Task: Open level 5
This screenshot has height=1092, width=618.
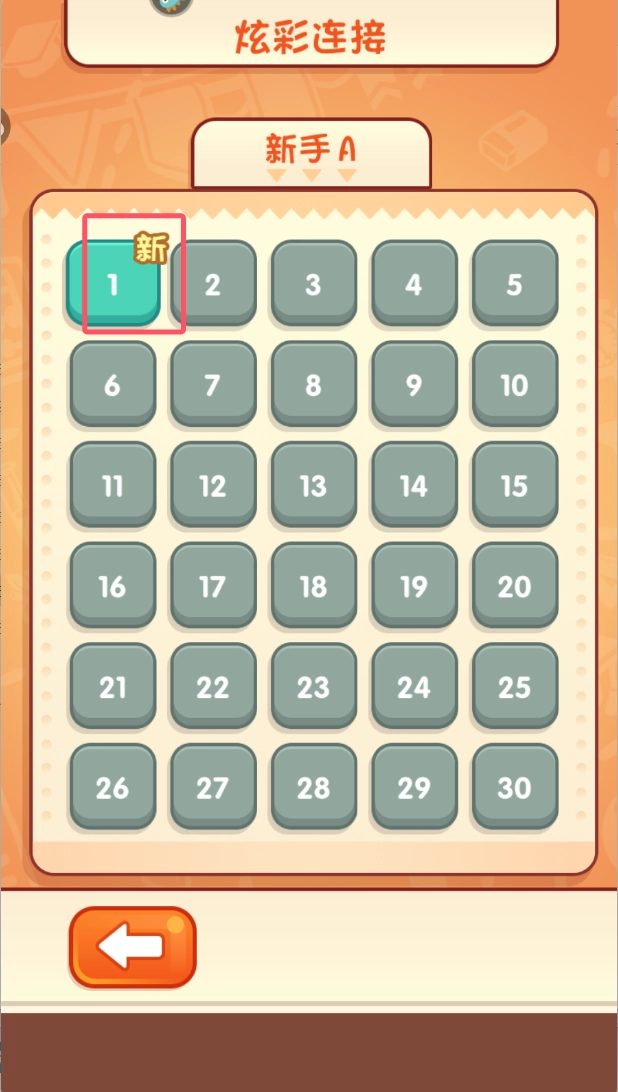Action: pos(514,284)
